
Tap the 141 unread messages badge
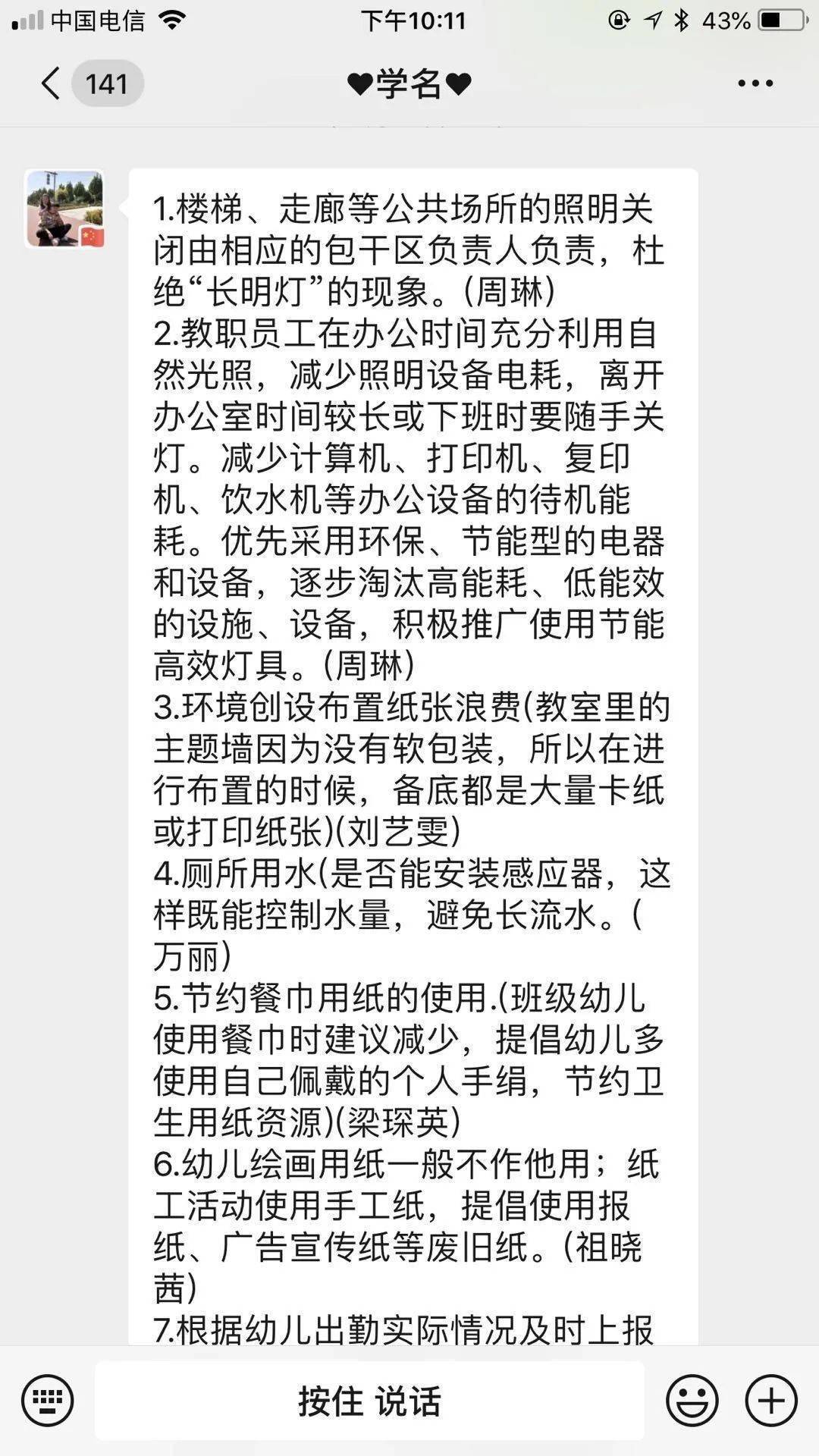tap(108, 84)
